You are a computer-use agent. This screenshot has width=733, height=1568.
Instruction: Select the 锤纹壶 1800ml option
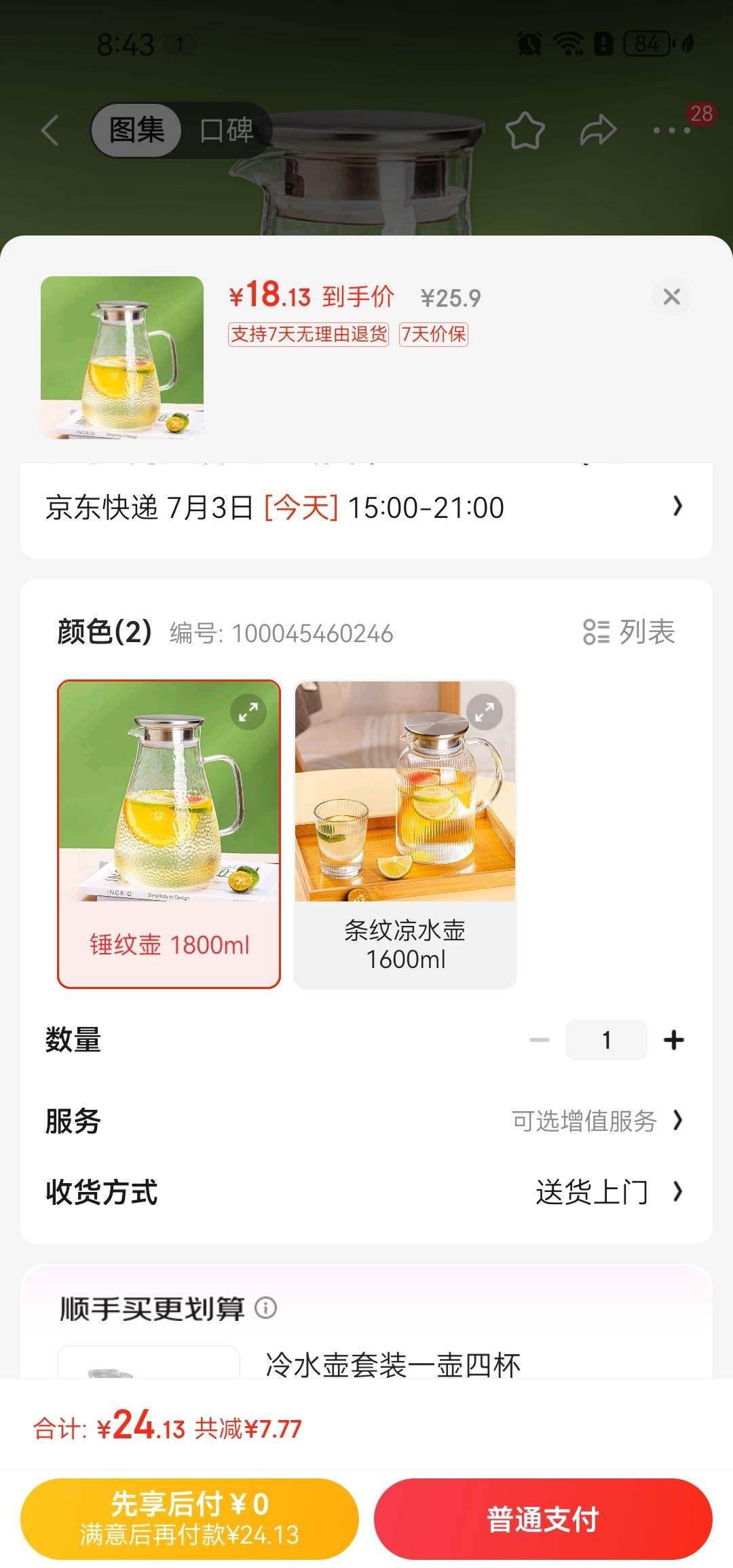point(169,834)
